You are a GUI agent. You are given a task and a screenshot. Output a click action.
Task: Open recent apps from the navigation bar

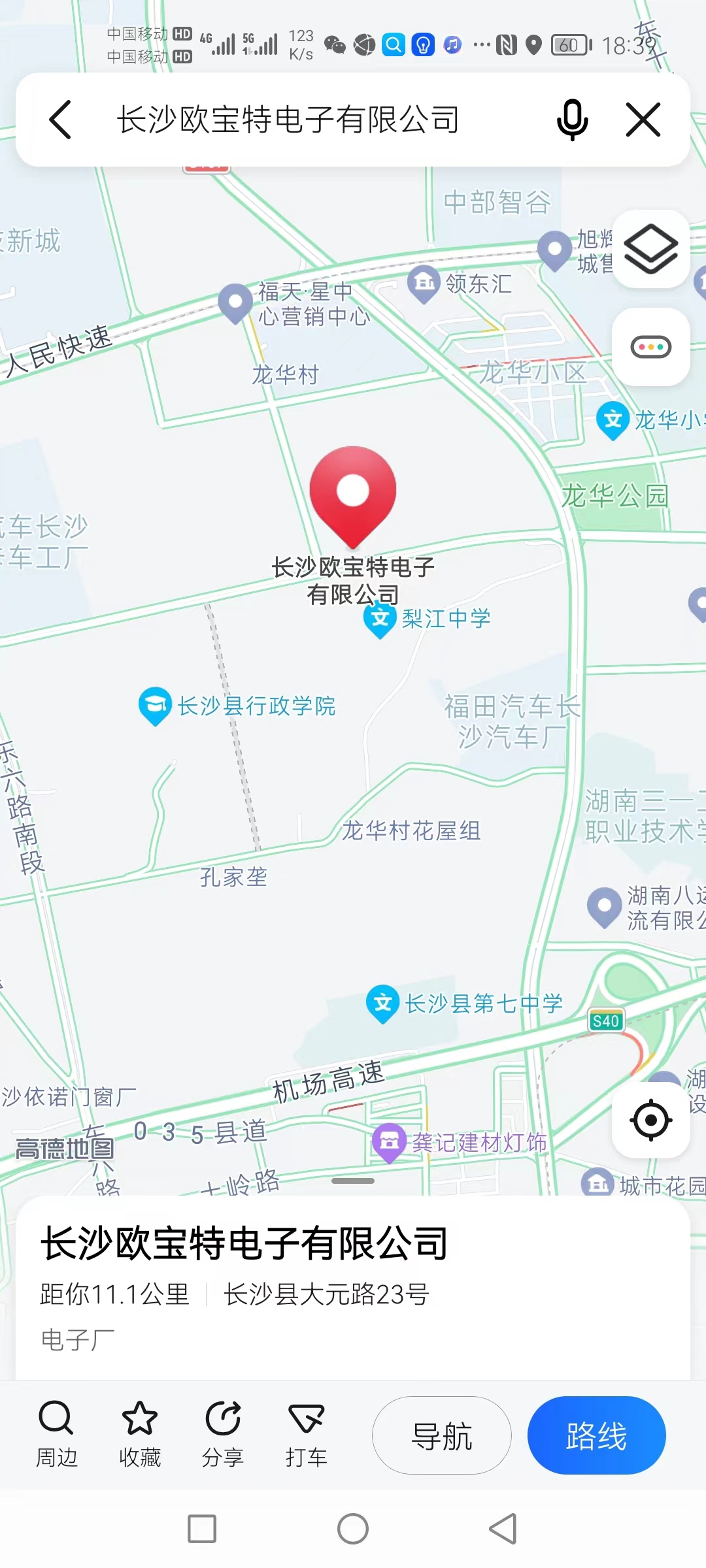click(x=202, y=1529)
